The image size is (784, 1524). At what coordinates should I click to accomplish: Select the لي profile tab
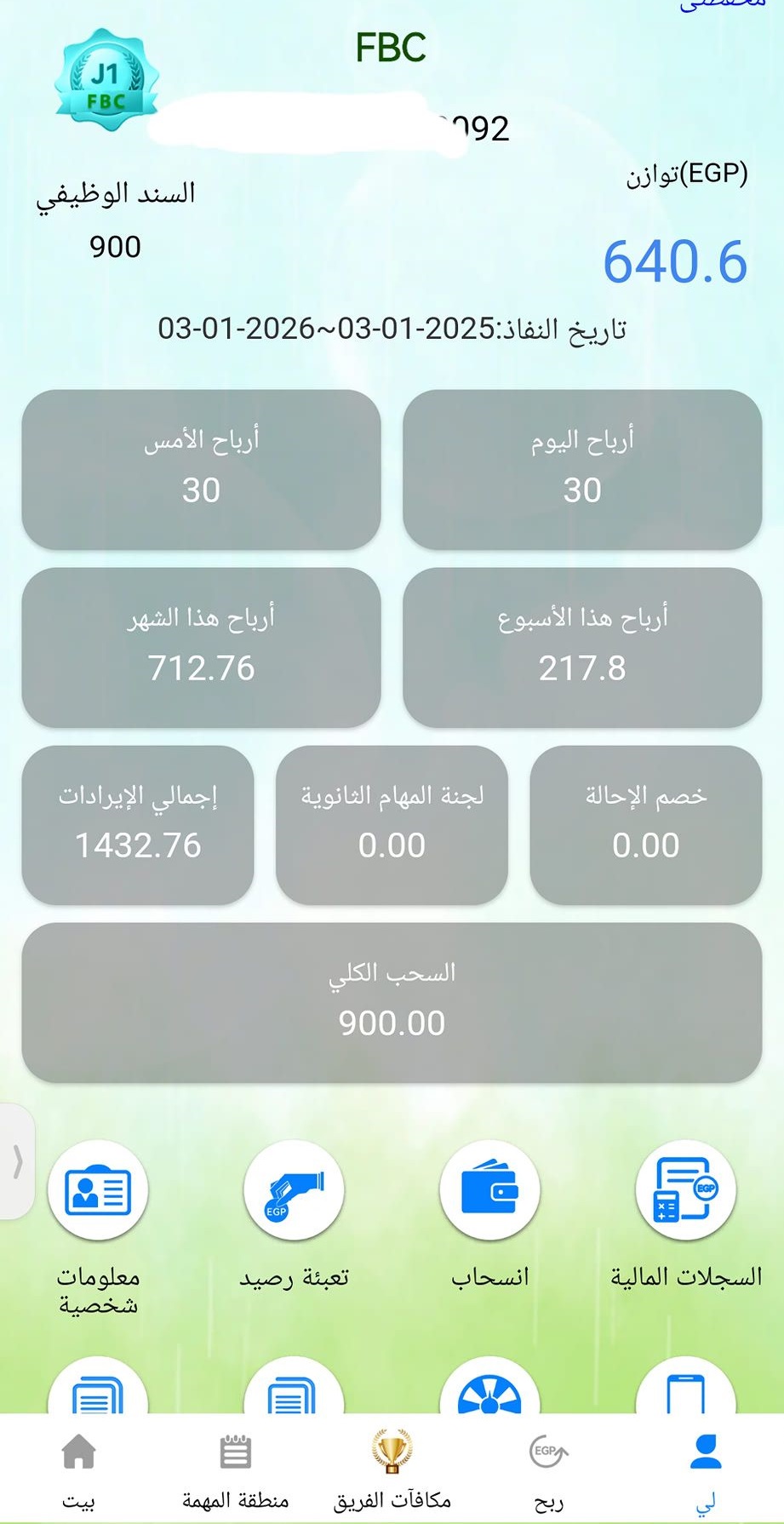pos(706,1470)
